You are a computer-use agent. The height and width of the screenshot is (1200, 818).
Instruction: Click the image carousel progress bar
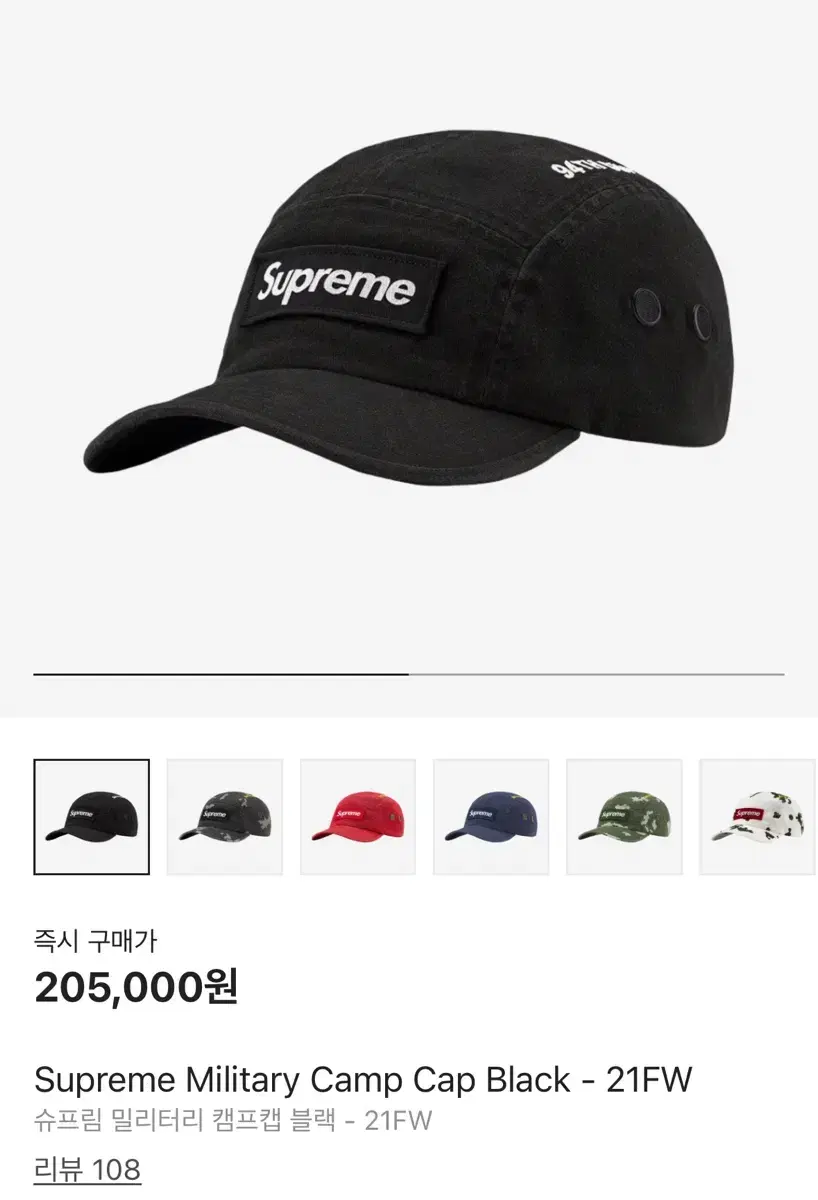click(x=409, y=676)
